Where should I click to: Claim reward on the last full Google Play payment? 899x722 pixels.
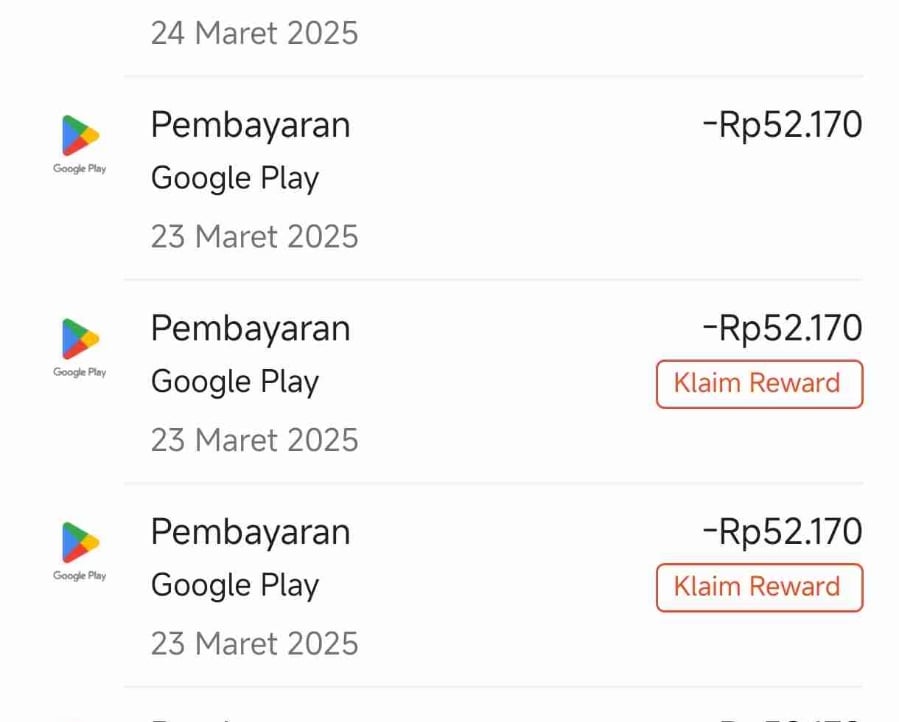click(x=759, y=587)
